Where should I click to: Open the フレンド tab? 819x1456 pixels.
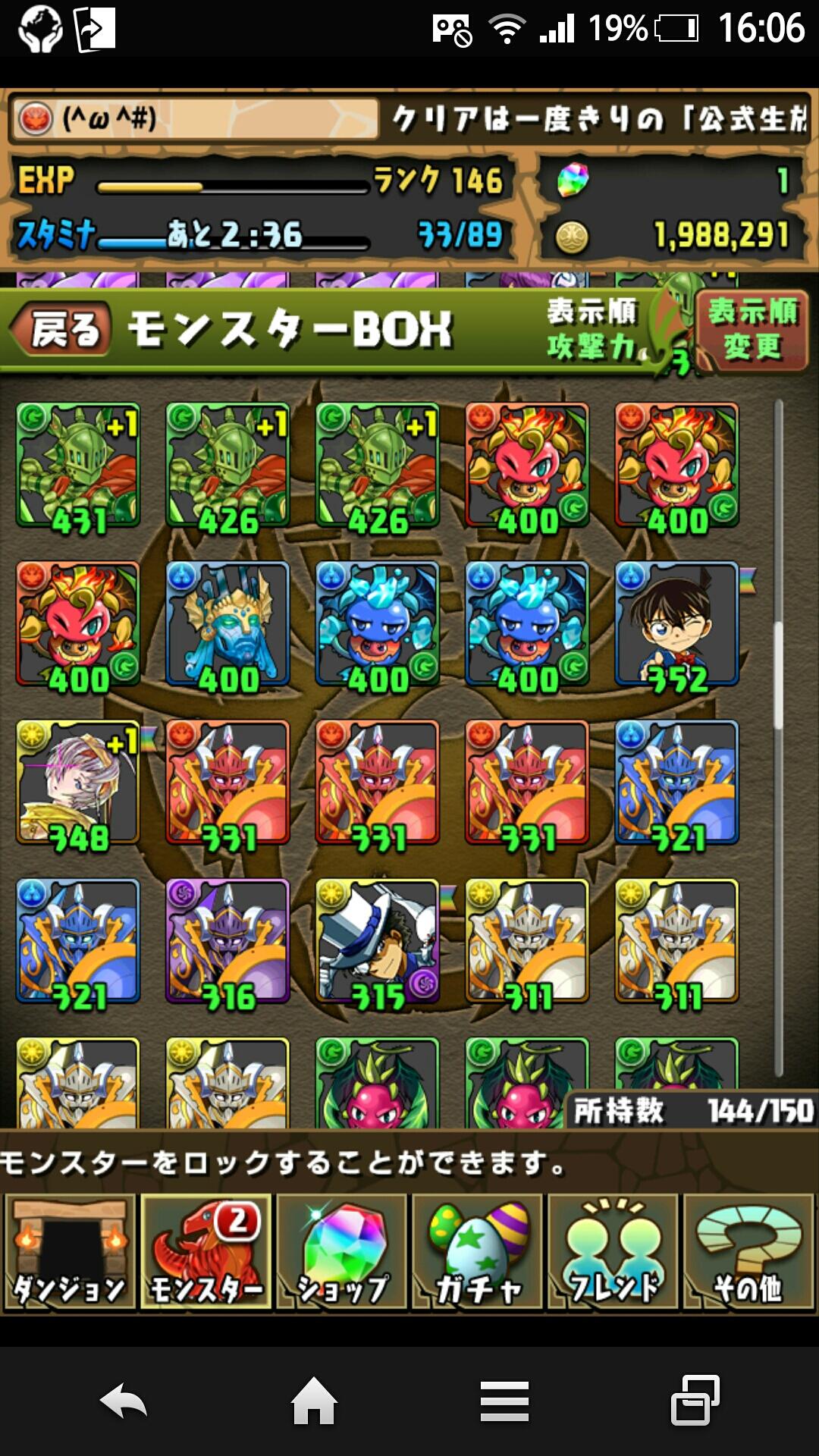tap(613, 1251)
